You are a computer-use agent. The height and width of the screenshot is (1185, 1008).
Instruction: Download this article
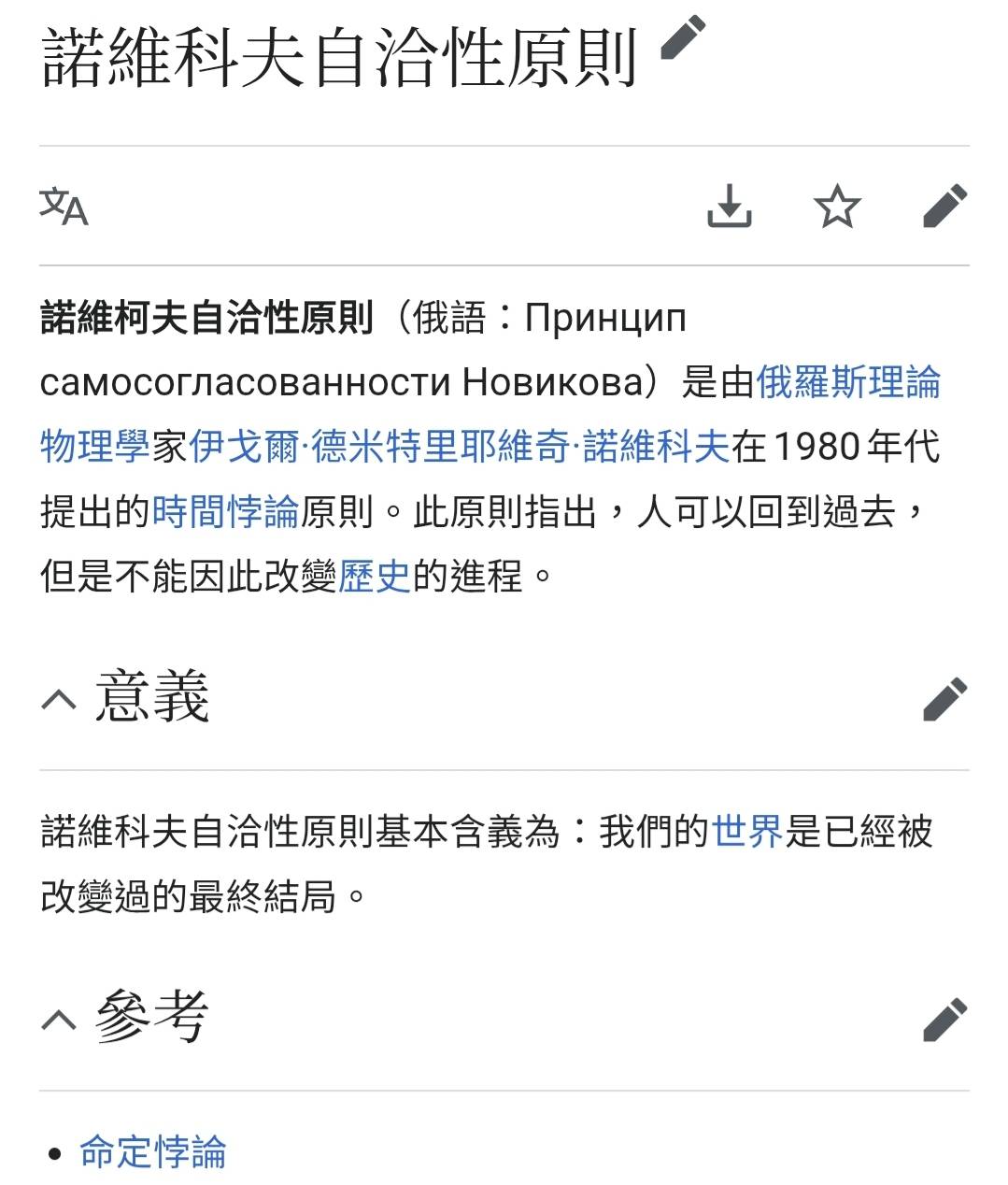[x=729, y=207]
